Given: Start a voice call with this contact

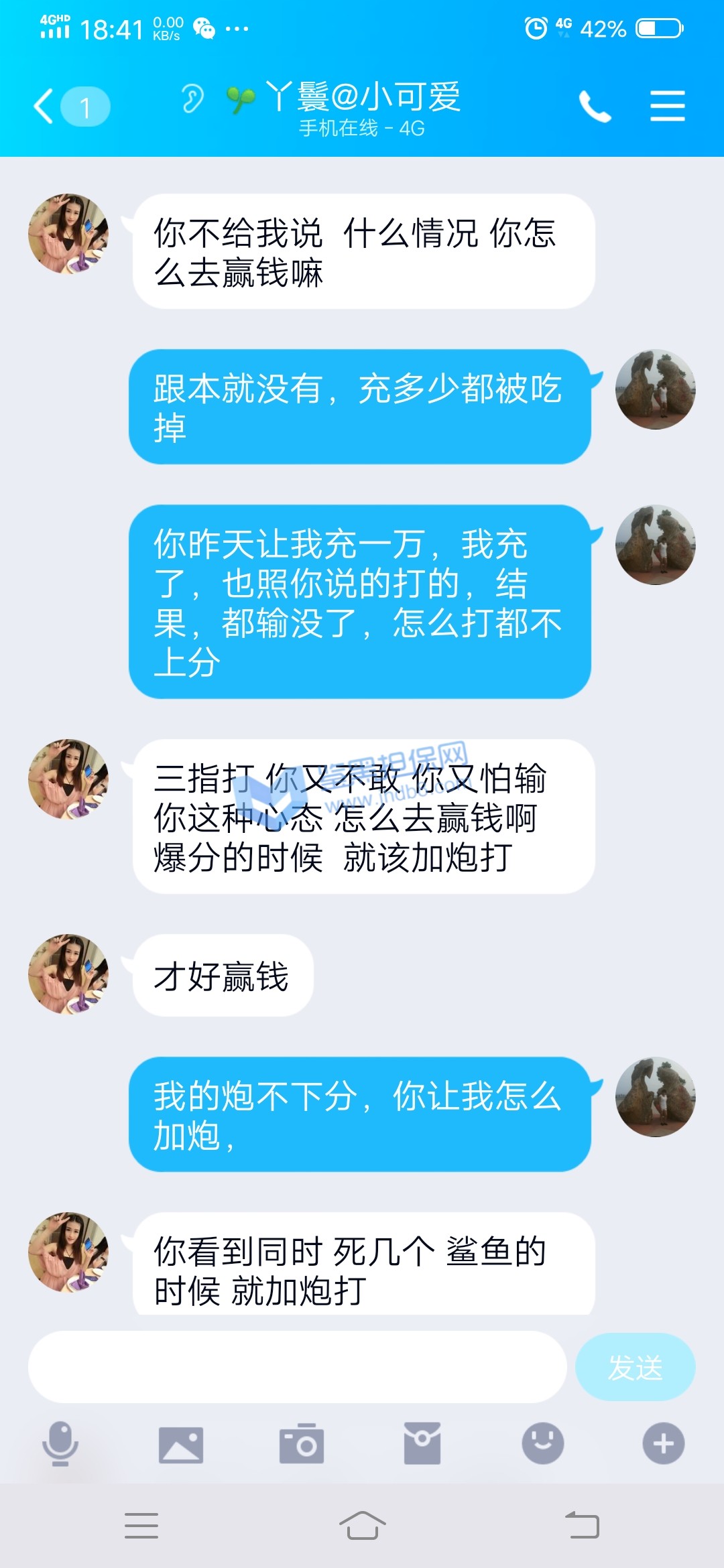Looking at the screenshot, I should (x=595, y=107).
